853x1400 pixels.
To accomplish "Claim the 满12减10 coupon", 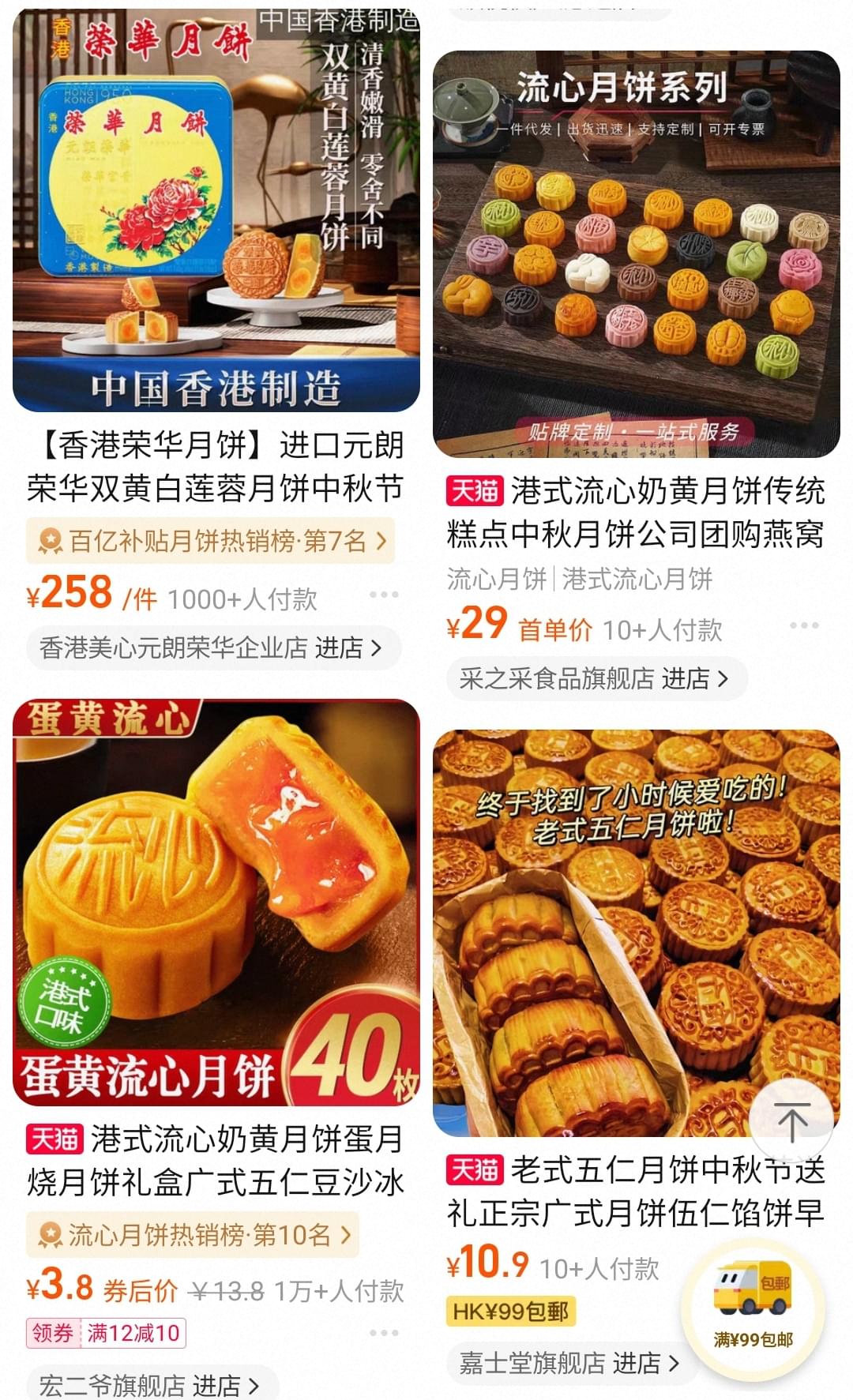I will [107, 1334].
